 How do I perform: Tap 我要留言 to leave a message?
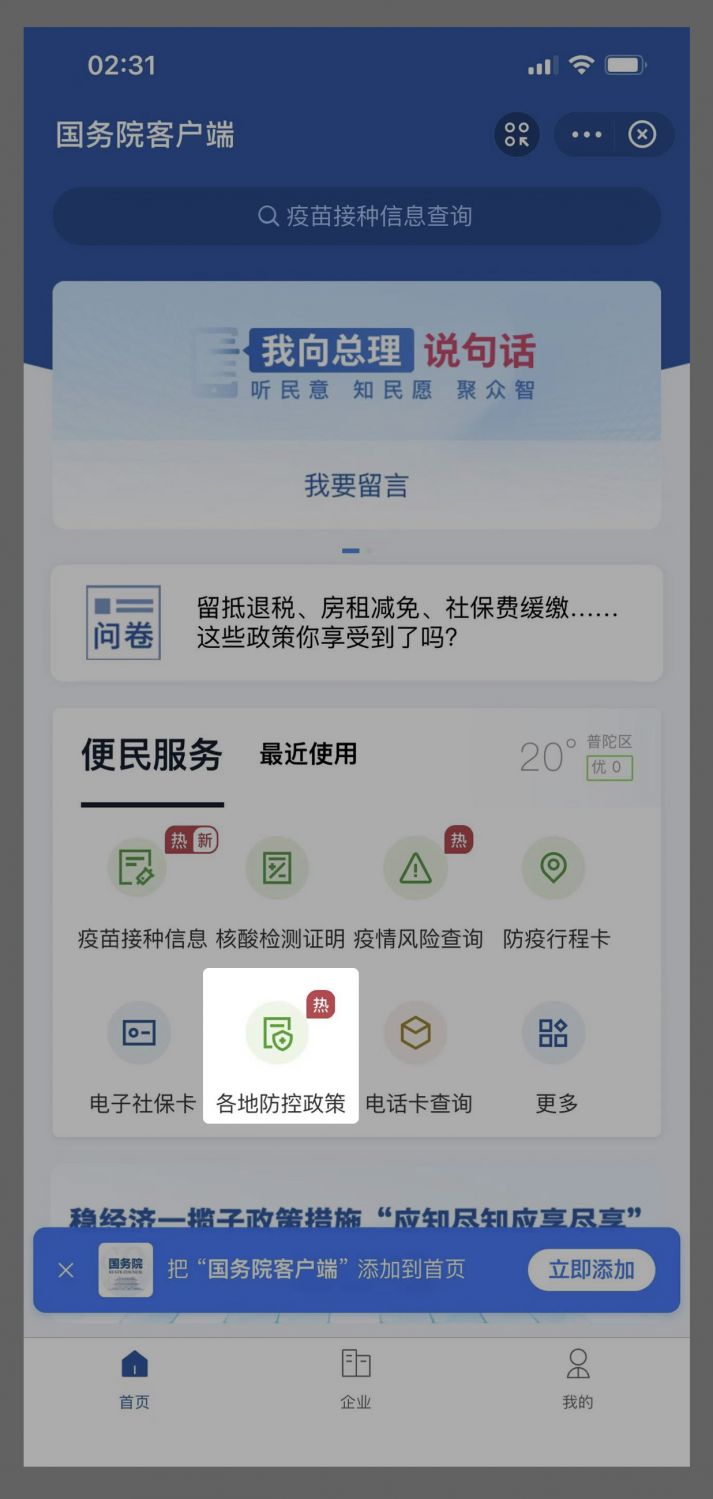356,486
